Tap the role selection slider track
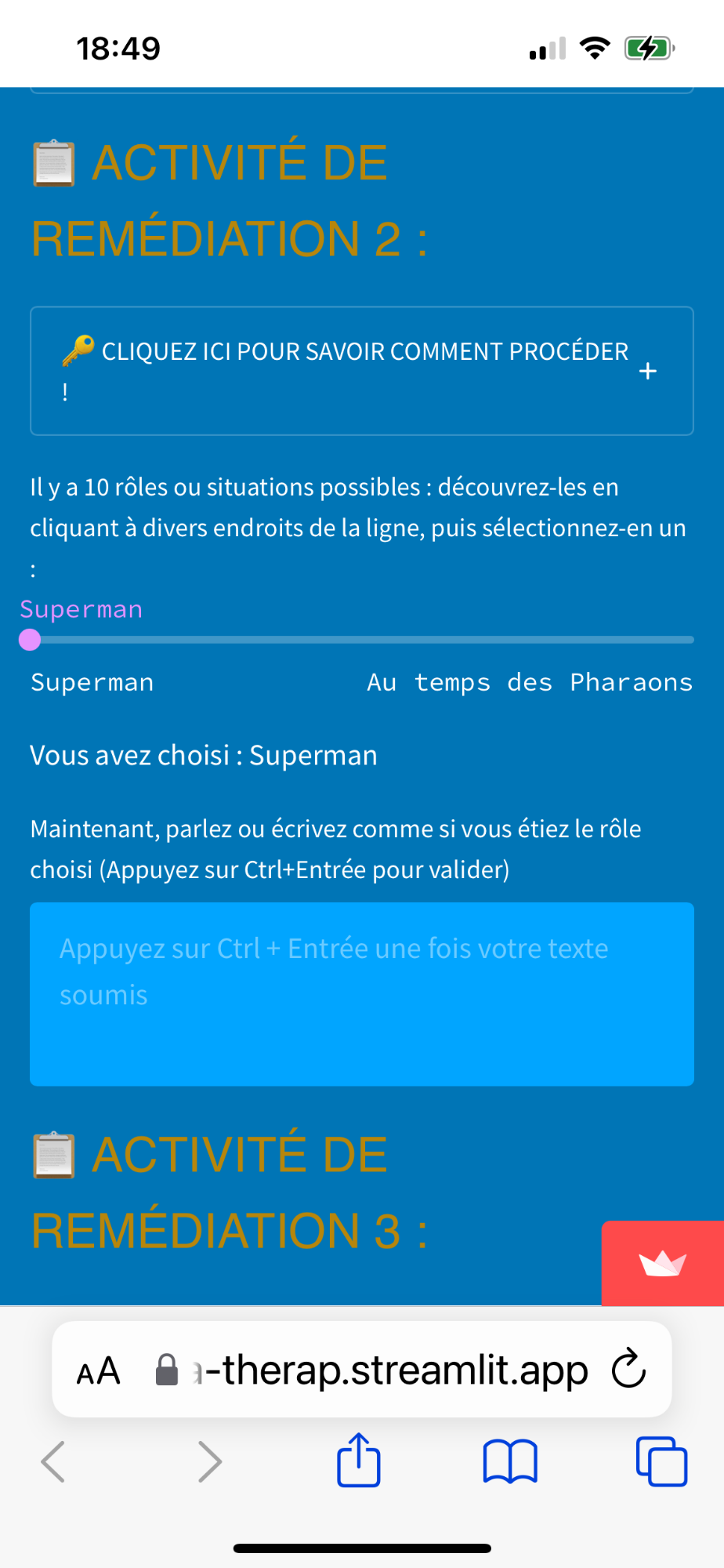The image size is (724, 1568). pyautogui.click(x=361, y=640)
